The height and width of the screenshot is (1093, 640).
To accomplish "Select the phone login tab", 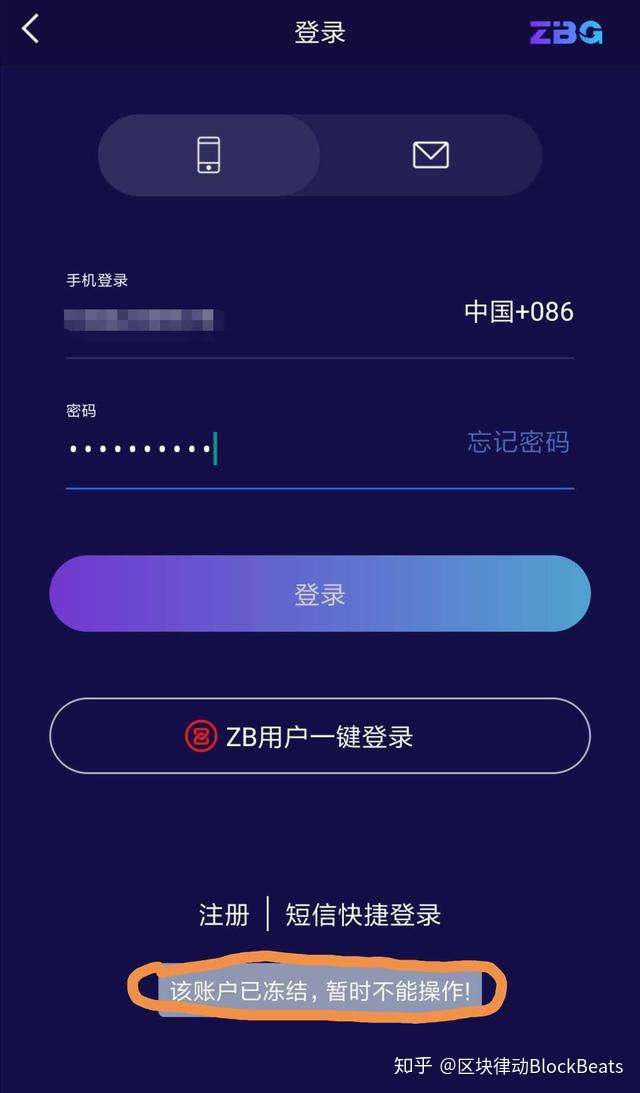I will coord(208,155).
